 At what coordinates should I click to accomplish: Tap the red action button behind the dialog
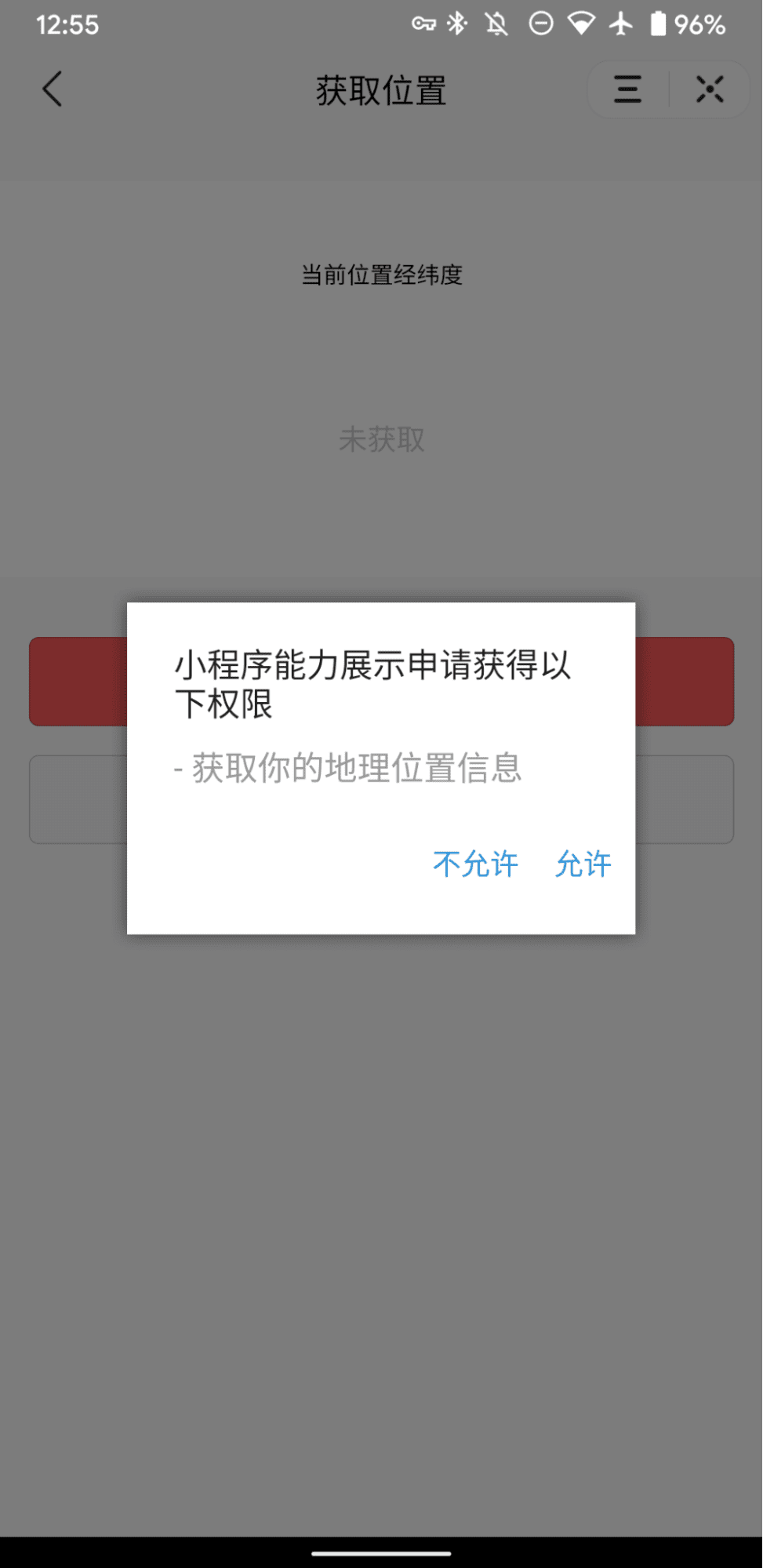78,681
